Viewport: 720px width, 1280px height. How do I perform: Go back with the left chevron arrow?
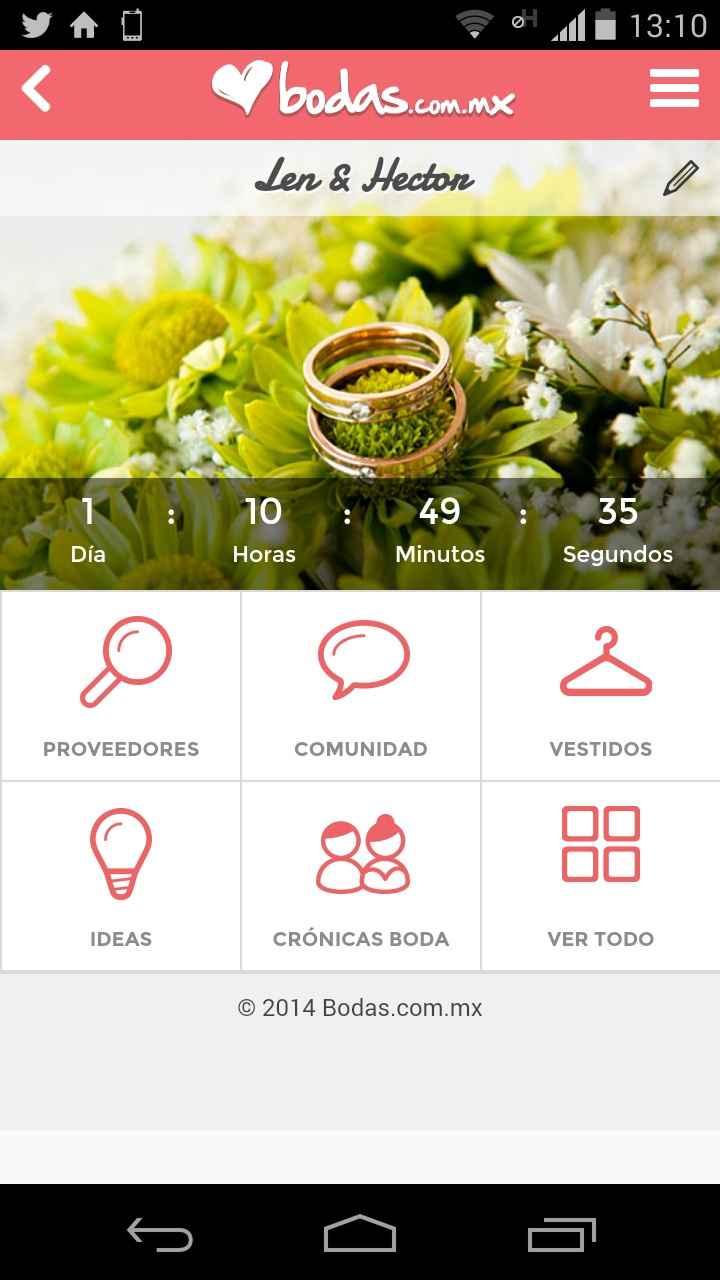pyautogui.click(x=38, y=88)
